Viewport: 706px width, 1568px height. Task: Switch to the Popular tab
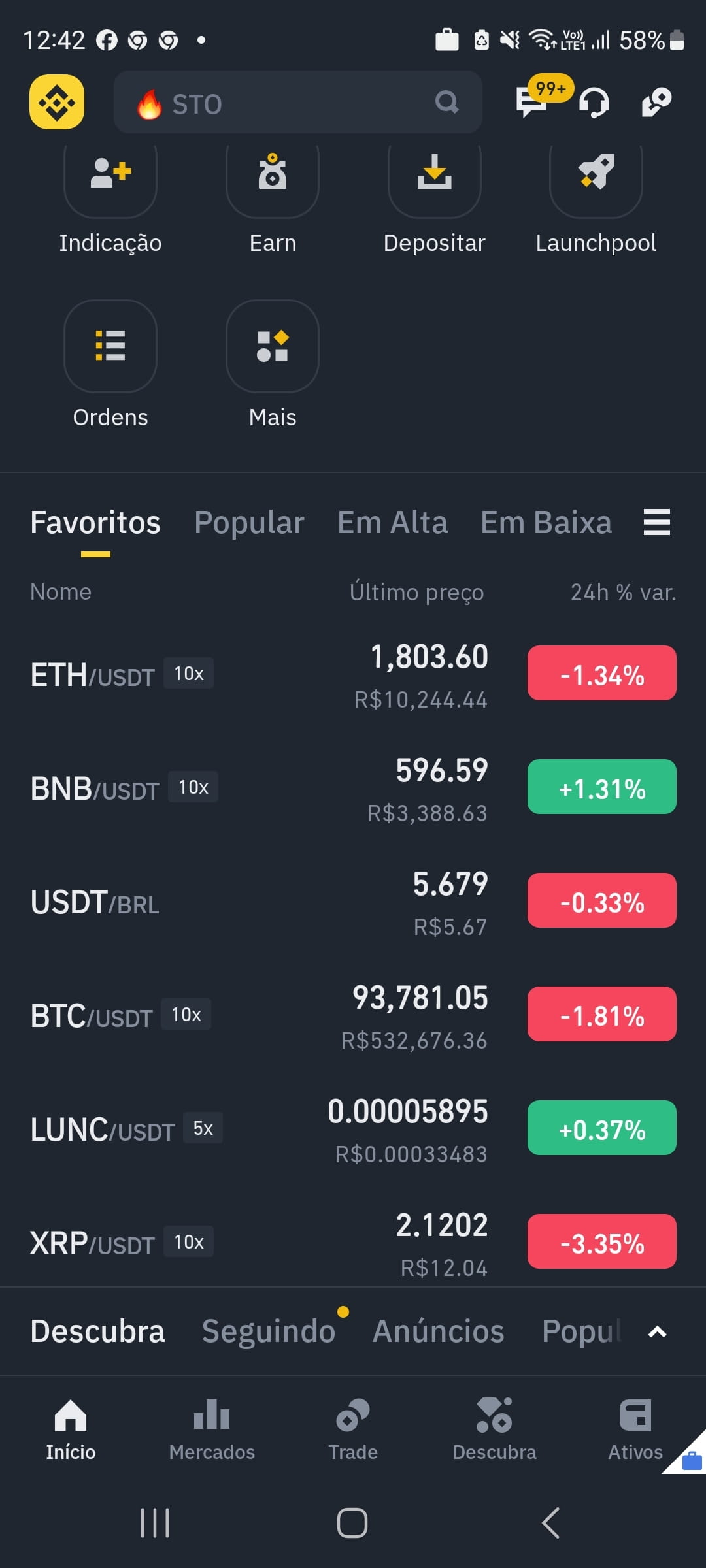coord(249,523)
